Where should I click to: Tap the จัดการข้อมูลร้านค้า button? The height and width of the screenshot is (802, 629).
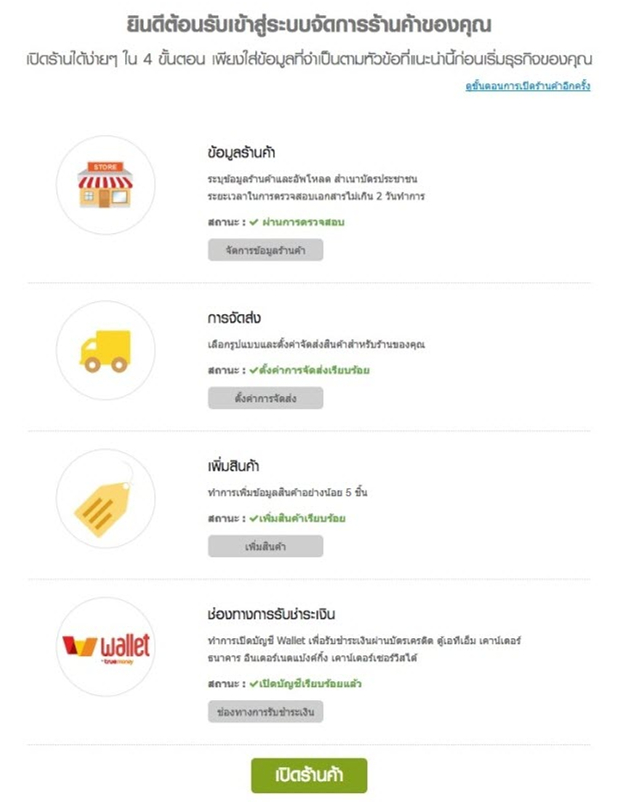pos(265,250)
